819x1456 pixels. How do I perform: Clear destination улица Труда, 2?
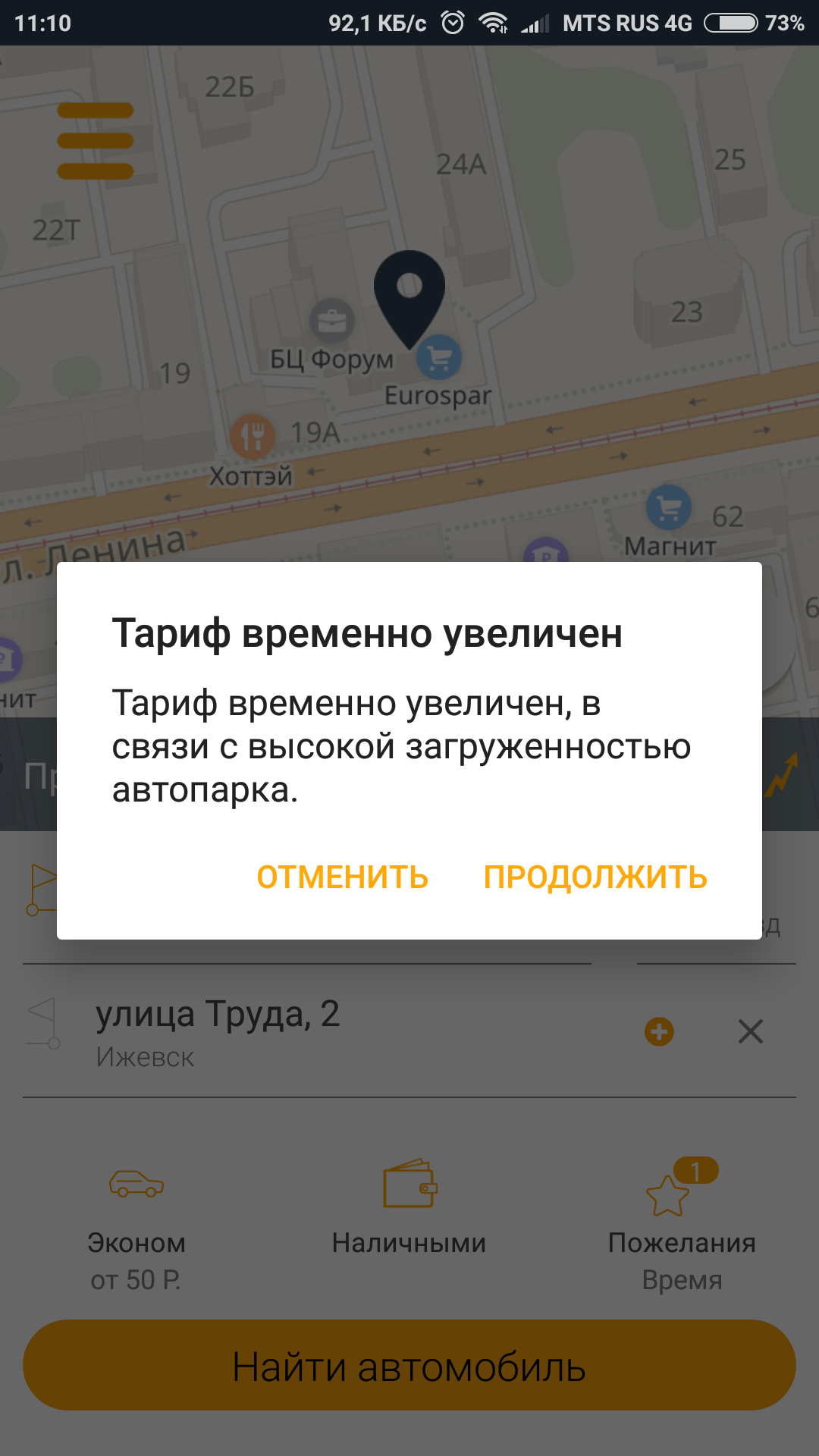(x=751, y=1031)
